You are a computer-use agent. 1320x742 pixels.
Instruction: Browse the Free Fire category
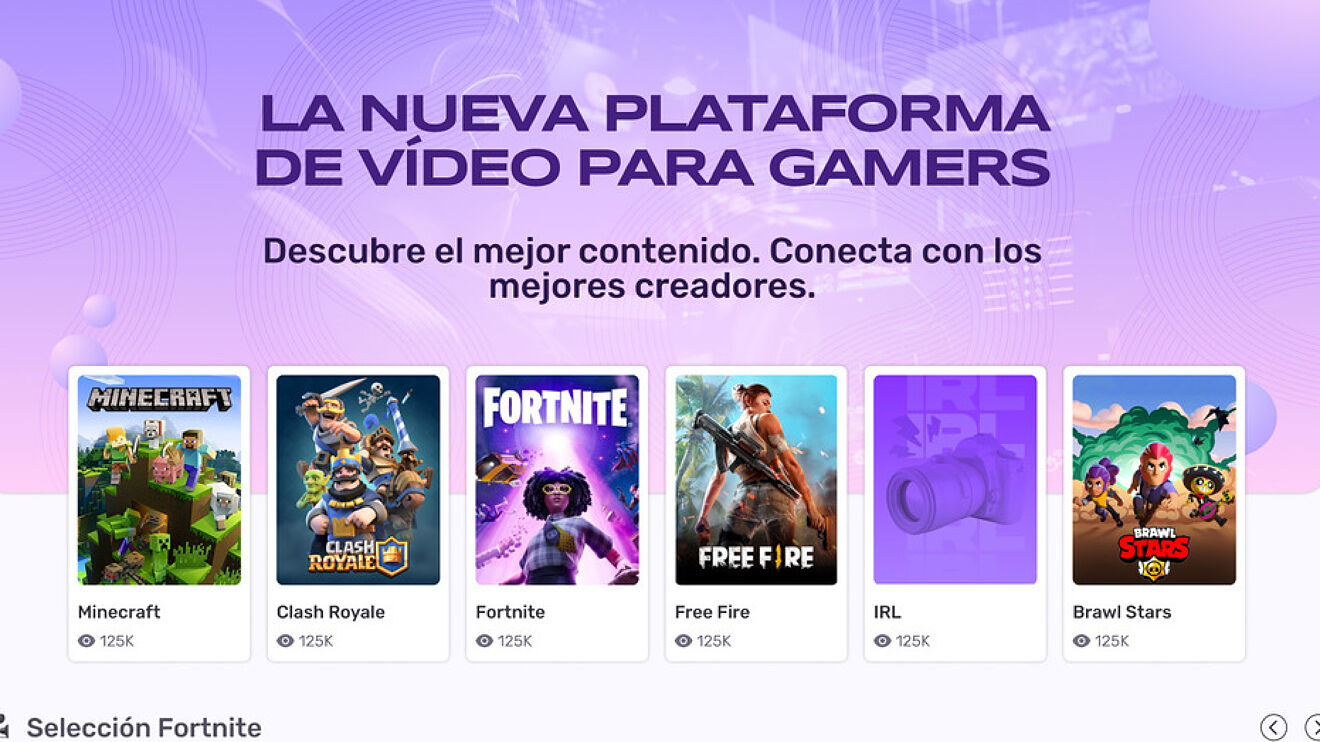pos(756,481)
